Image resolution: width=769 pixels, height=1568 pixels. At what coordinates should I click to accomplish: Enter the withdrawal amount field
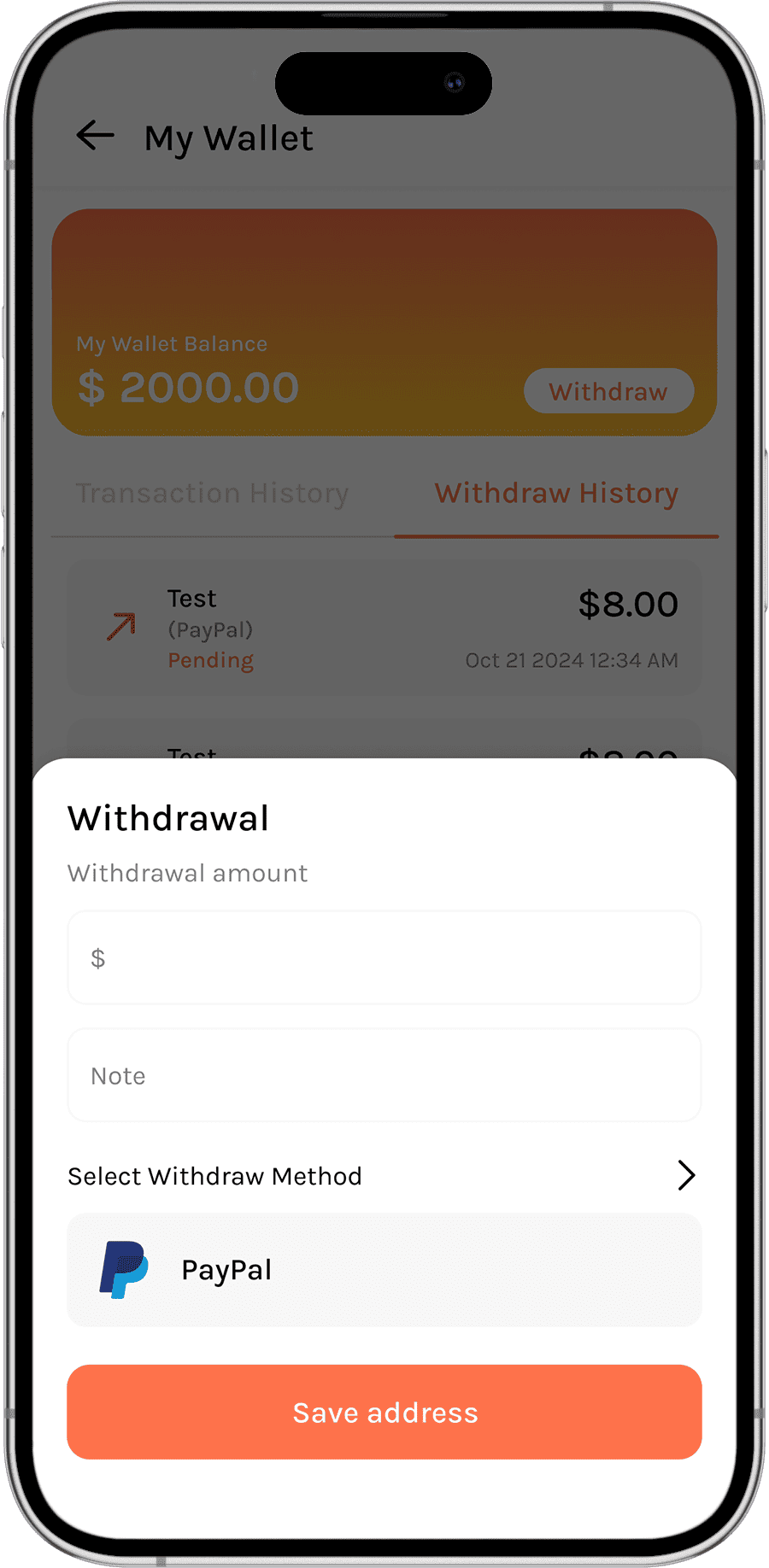[x=384, y=957]
